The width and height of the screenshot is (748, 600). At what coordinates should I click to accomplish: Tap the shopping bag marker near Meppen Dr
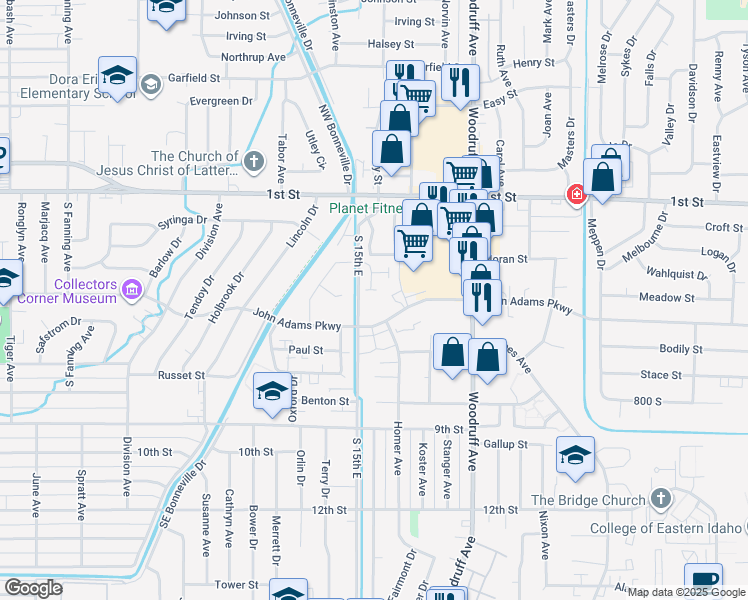[x=604, y=177]
